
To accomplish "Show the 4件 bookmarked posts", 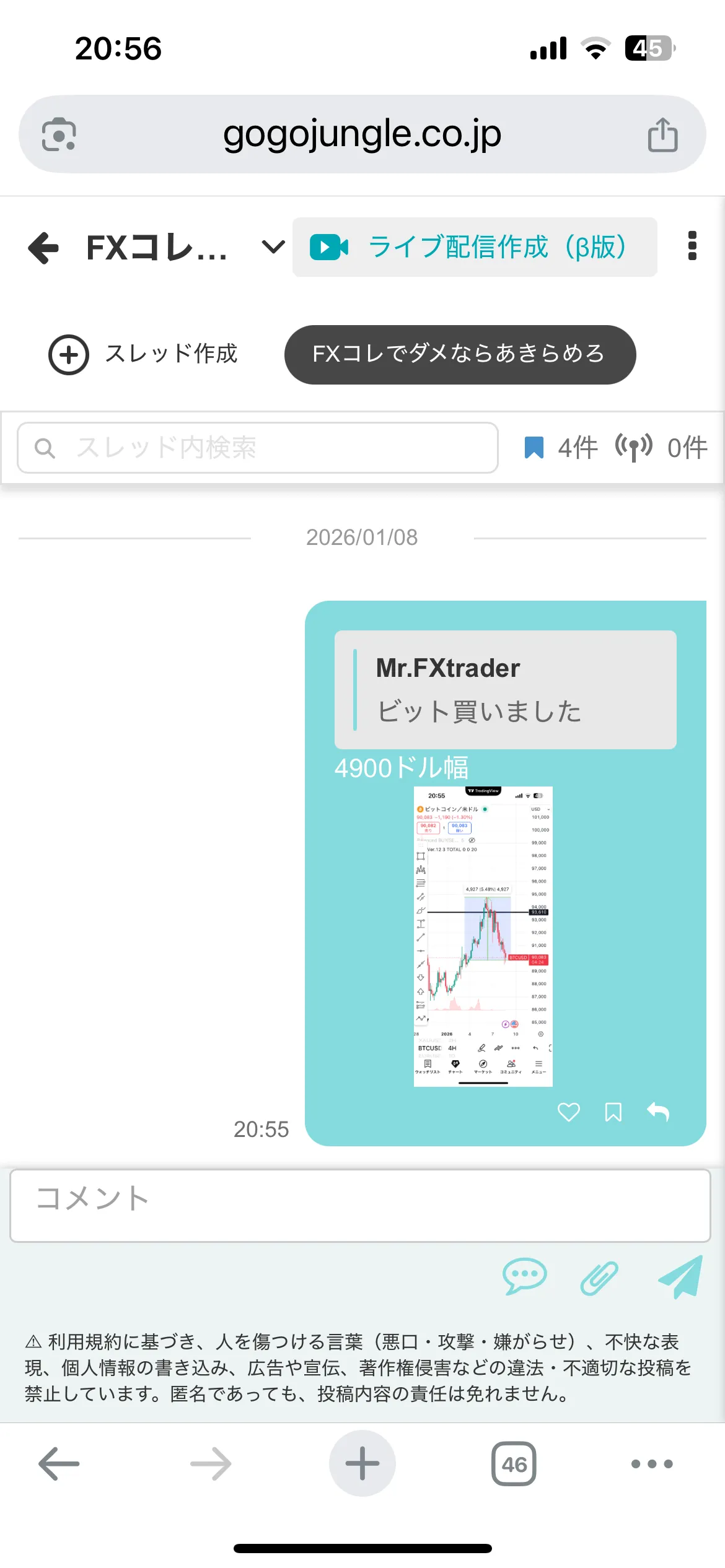I will [561, 448].
